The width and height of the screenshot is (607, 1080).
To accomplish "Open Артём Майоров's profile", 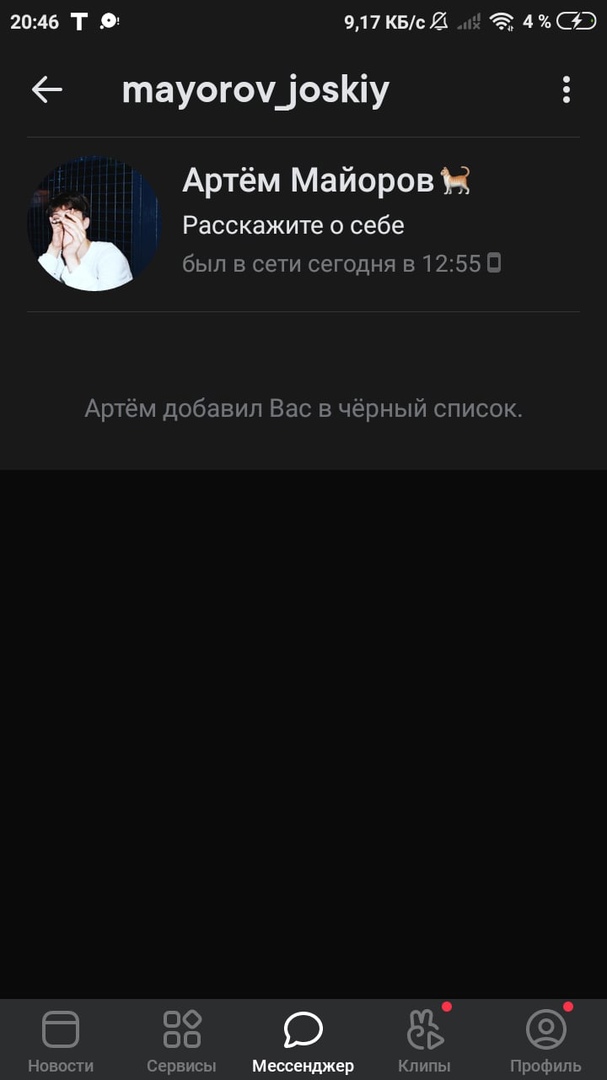I will 95,224.
